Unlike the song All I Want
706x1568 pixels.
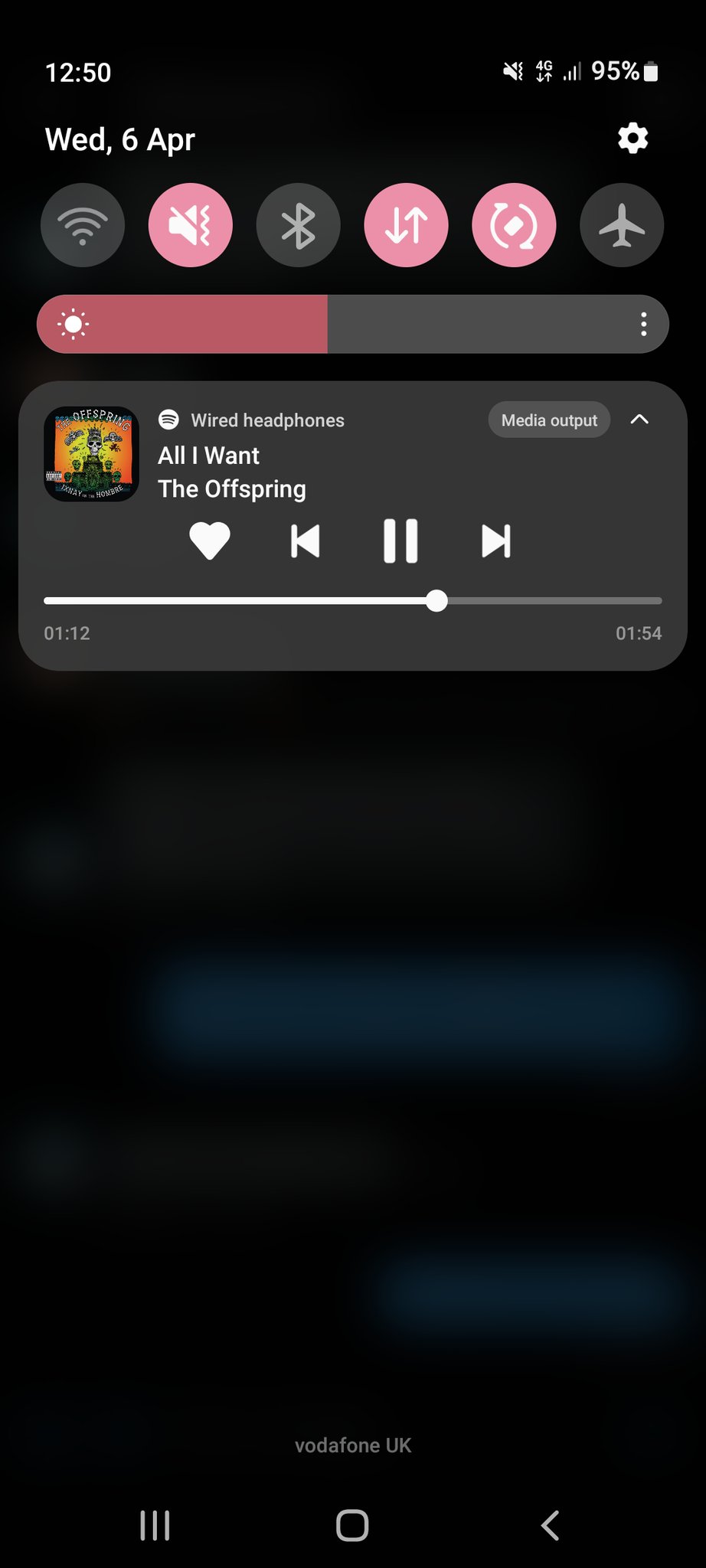click(210, 541)
